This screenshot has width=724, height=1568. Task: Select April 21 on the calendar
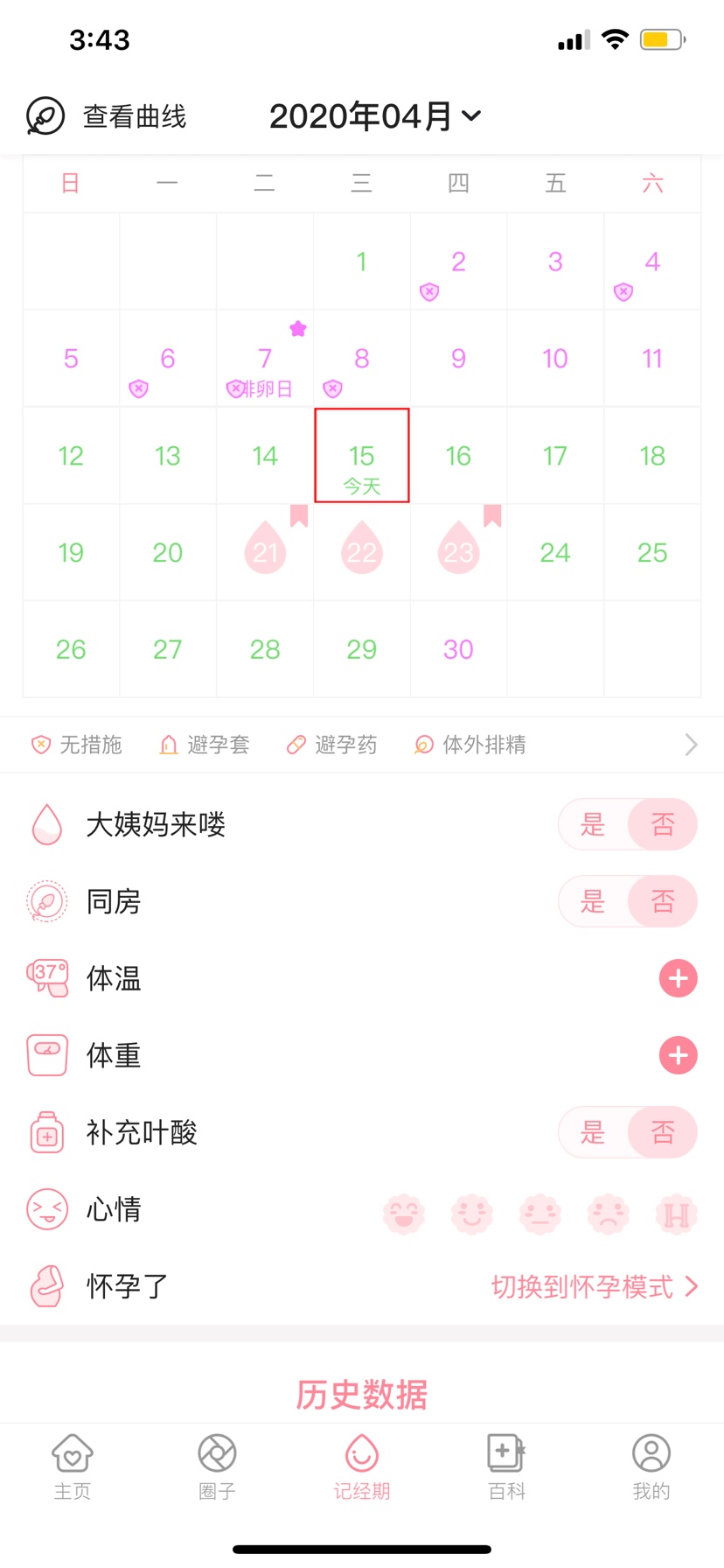pyautogui.click(x=265, y=552)
